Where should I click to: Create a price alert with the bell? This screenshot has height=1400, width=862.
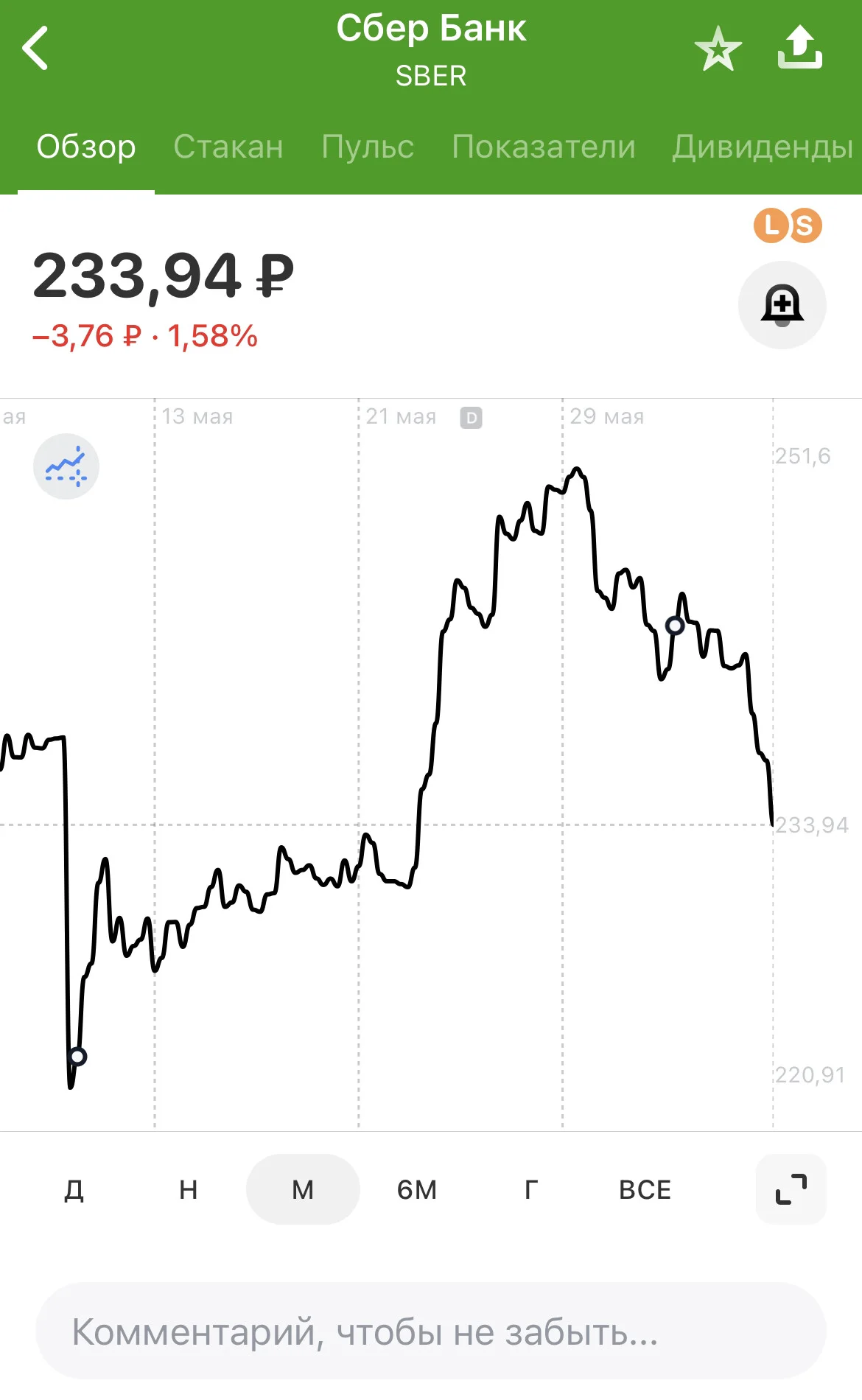[x=782, y=304]
